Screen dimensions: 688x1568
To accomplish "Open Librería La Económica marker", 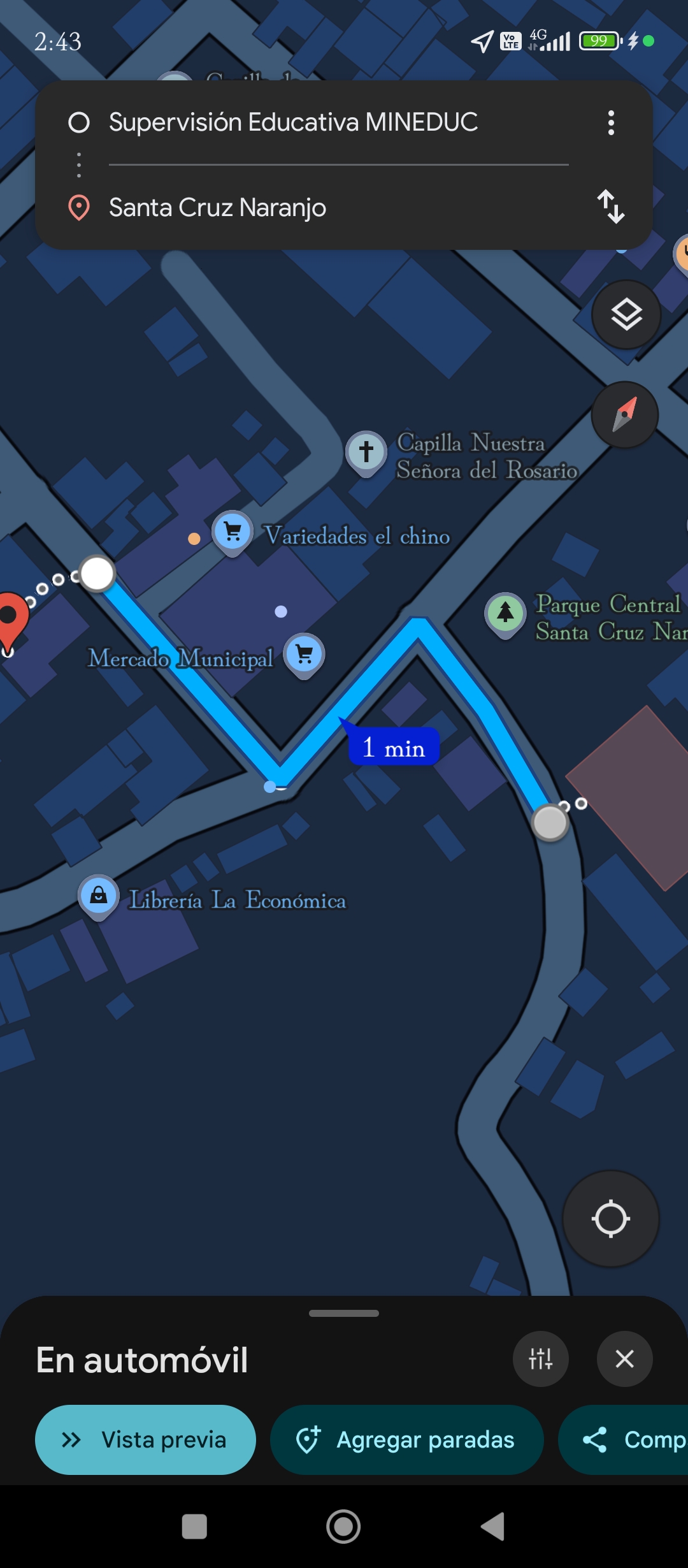I will click(99, 896).
